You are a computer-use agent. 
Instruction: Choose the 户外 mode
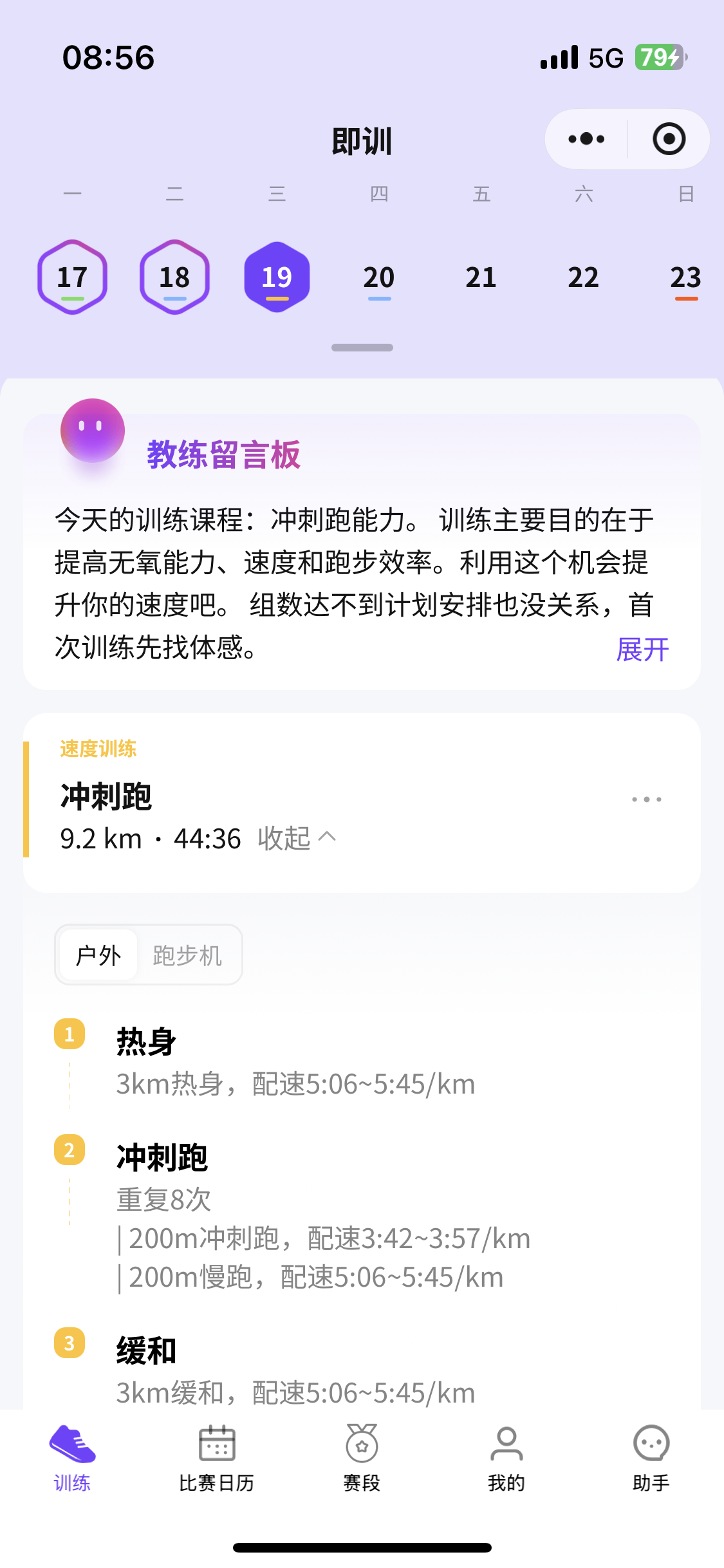coord(98,955)
